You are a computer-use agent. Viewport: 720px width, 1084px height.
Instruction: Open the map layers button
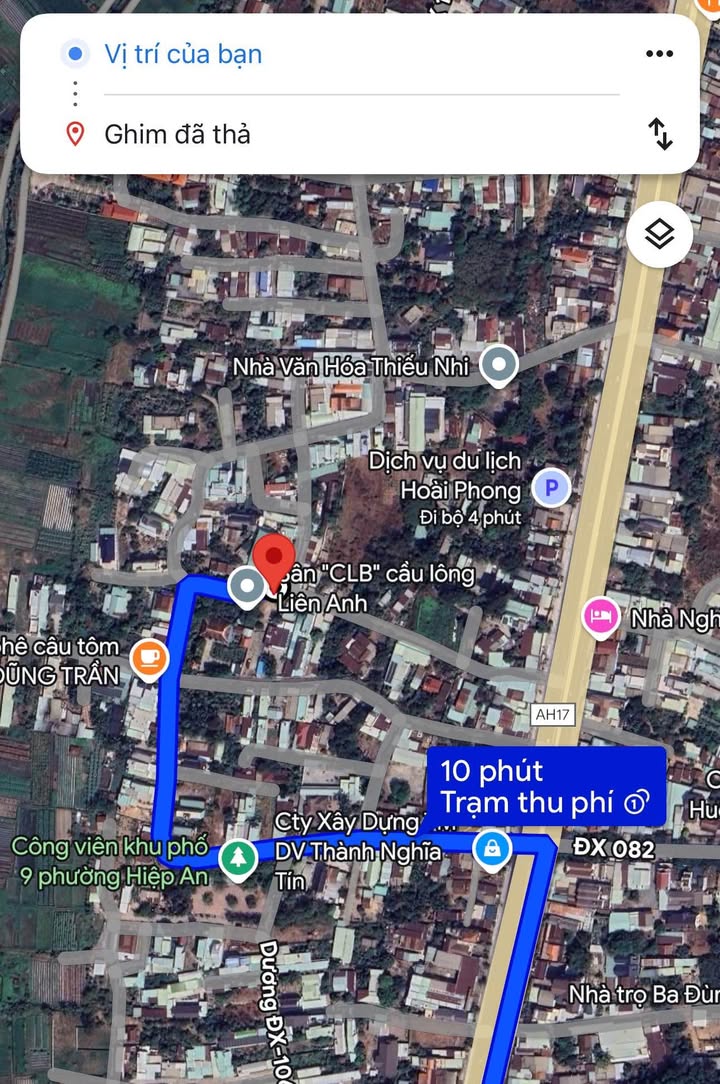[x=659, y=235]
